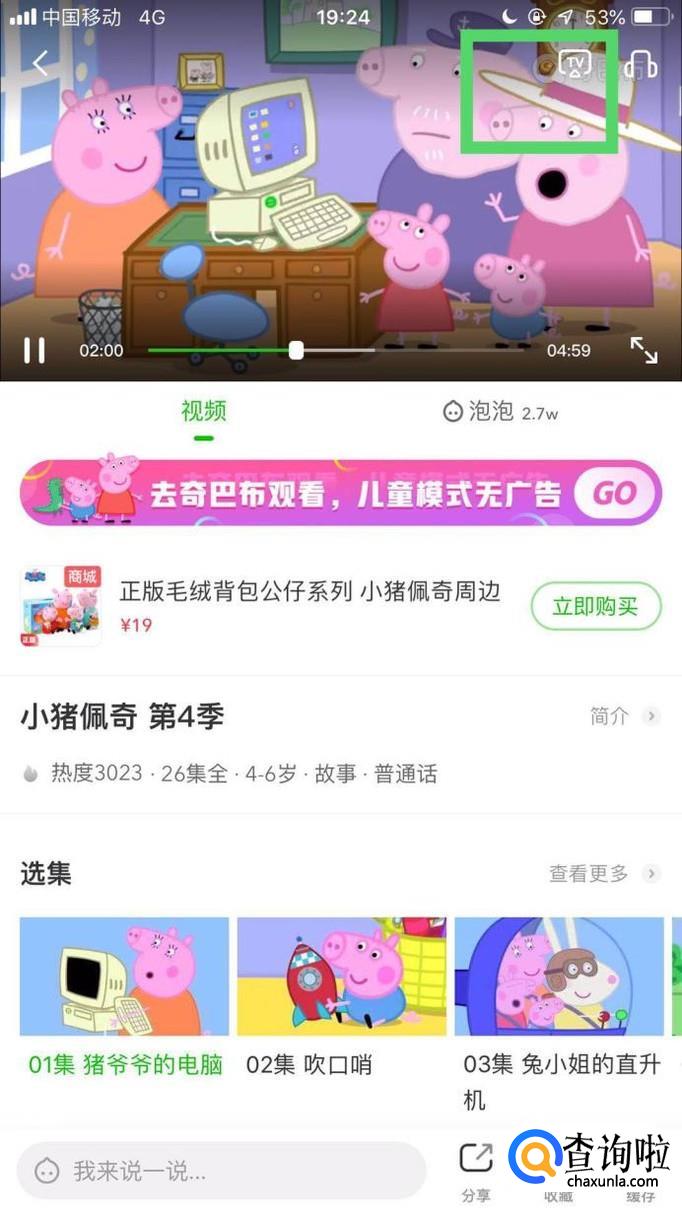The width and height of the screenshot is (682, 1212).
Task: Select the 视频 tab
Action: 204,411
